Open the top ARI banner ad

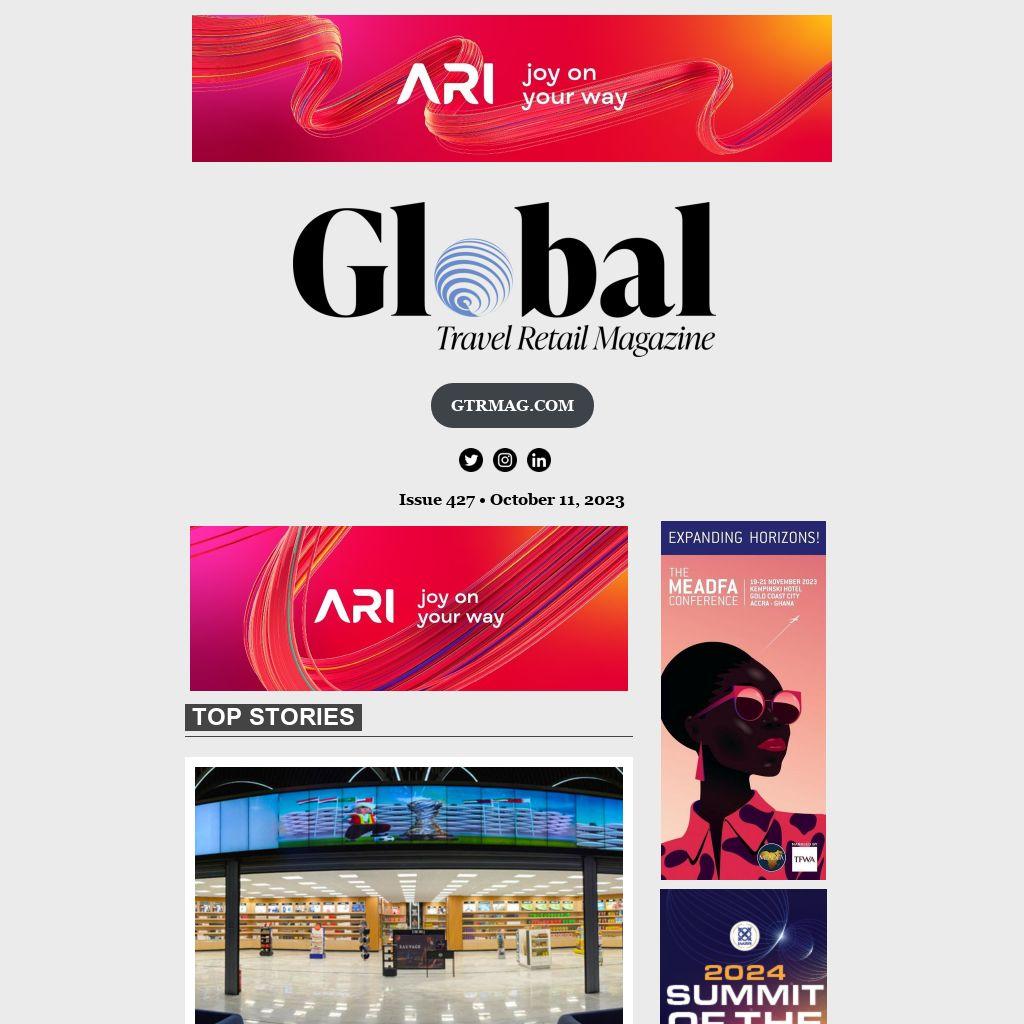coord(512,88)
